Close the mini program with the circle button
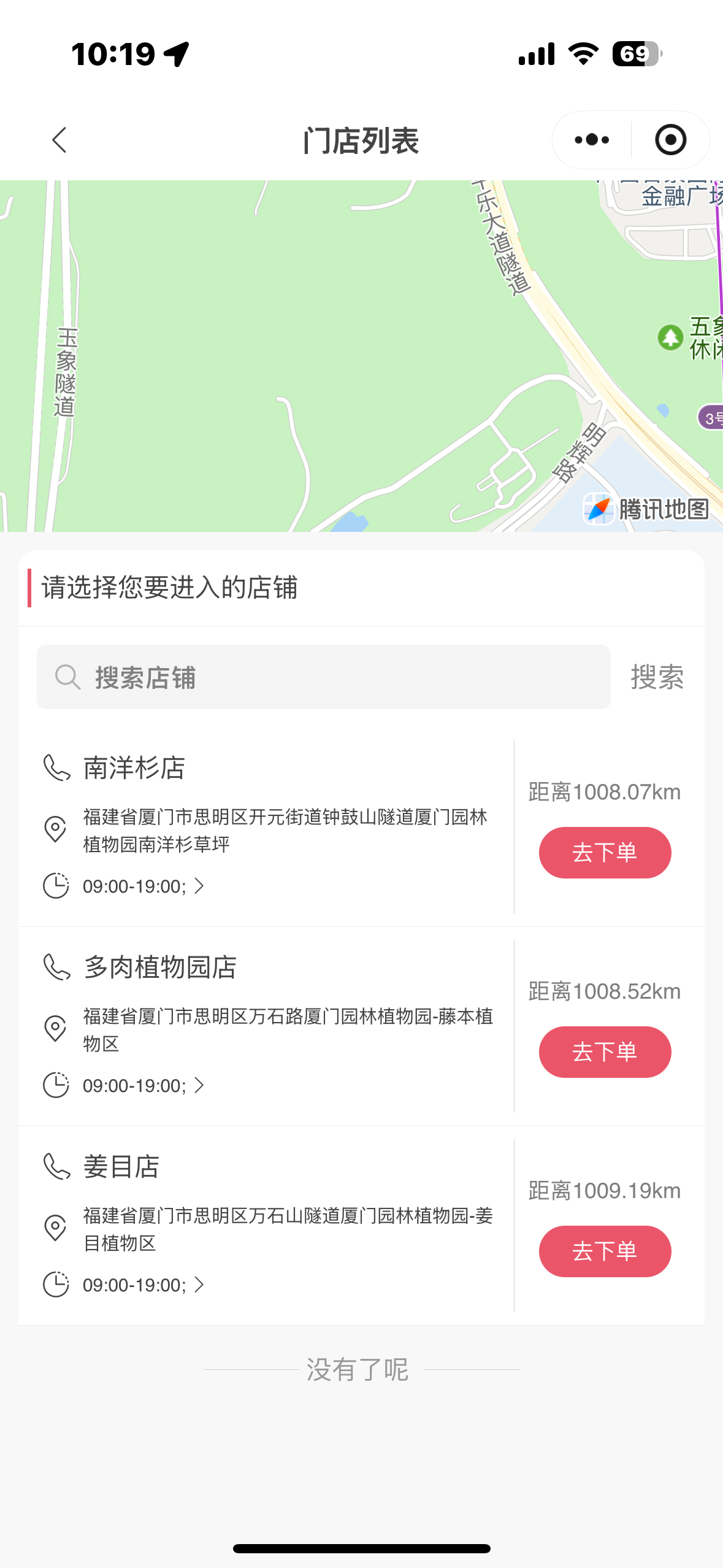Image resolution: width=723 pixels, height=1568 pixels. (670, 140)
